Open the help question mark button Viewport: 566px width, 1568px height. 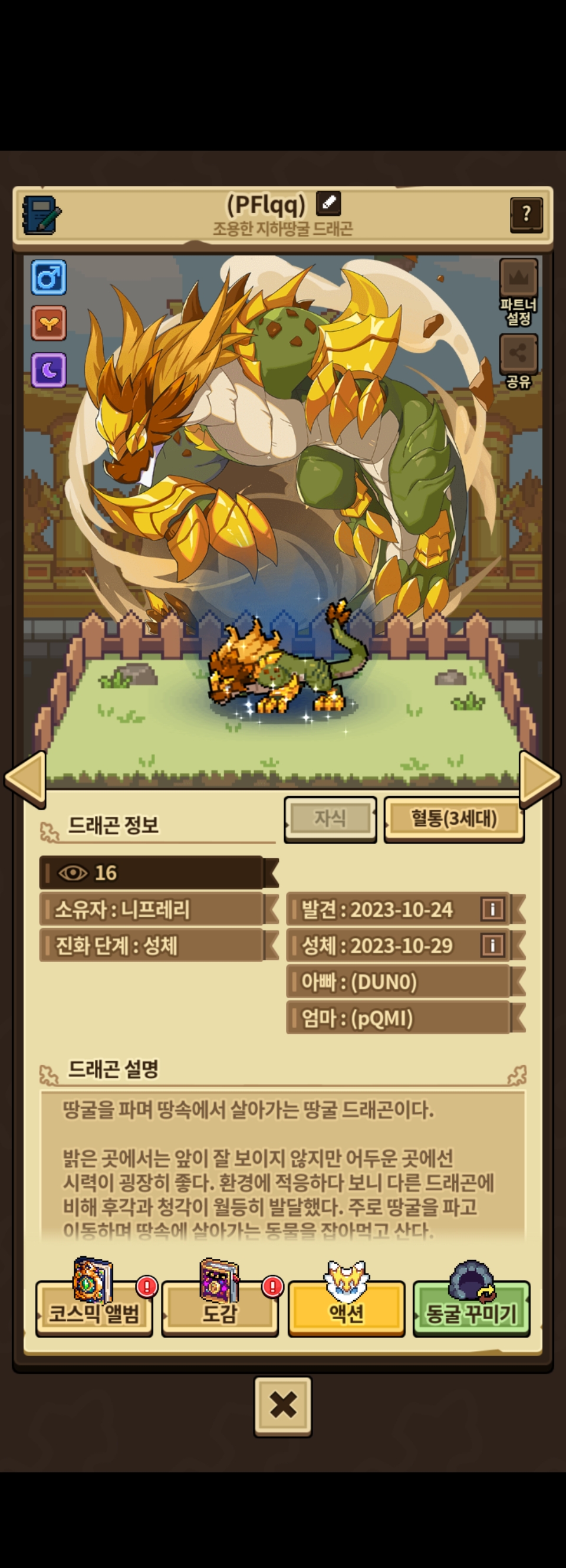pyautogui.click(x=526, y=214)
